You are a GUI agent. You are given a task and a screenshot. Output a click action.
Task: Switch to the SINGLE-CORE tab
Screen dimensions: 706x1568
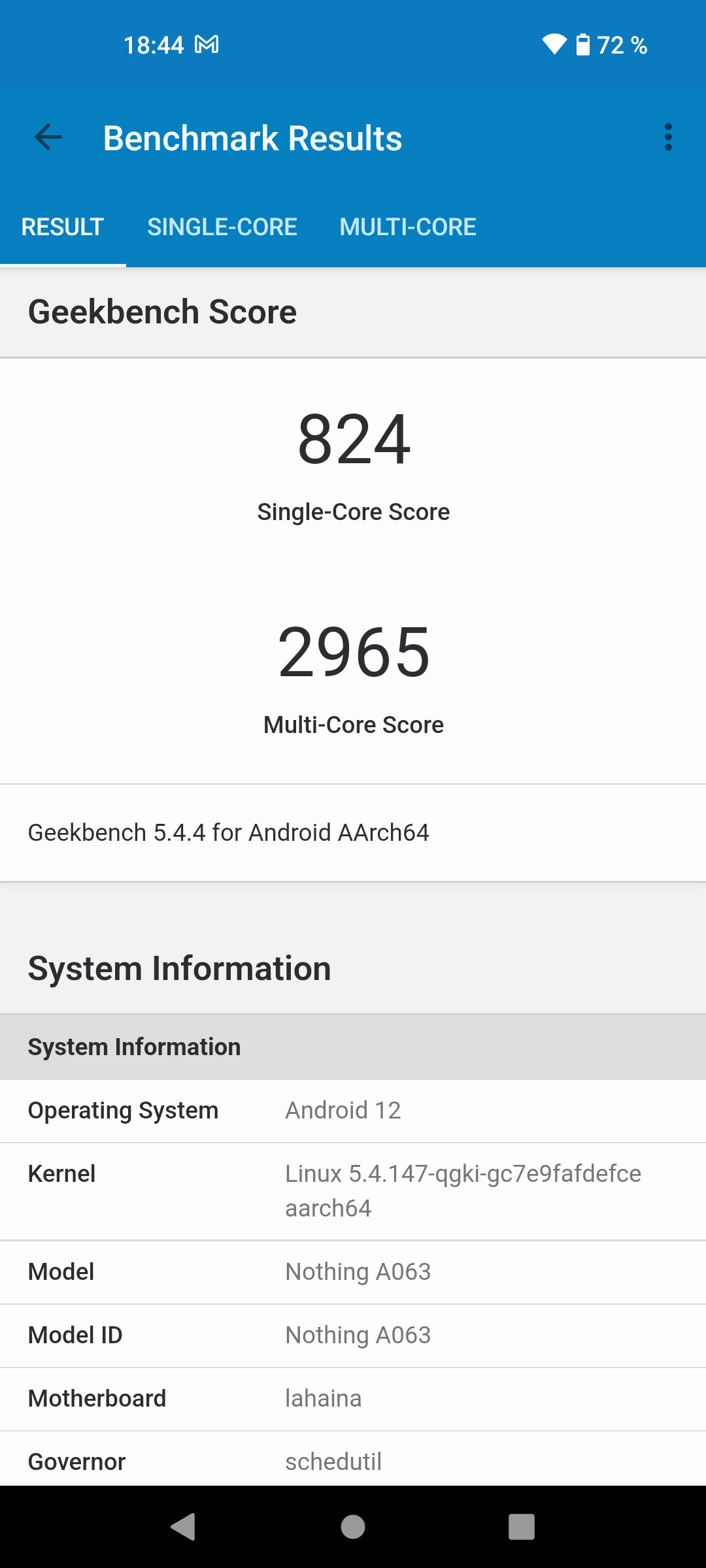pos(222,227)
